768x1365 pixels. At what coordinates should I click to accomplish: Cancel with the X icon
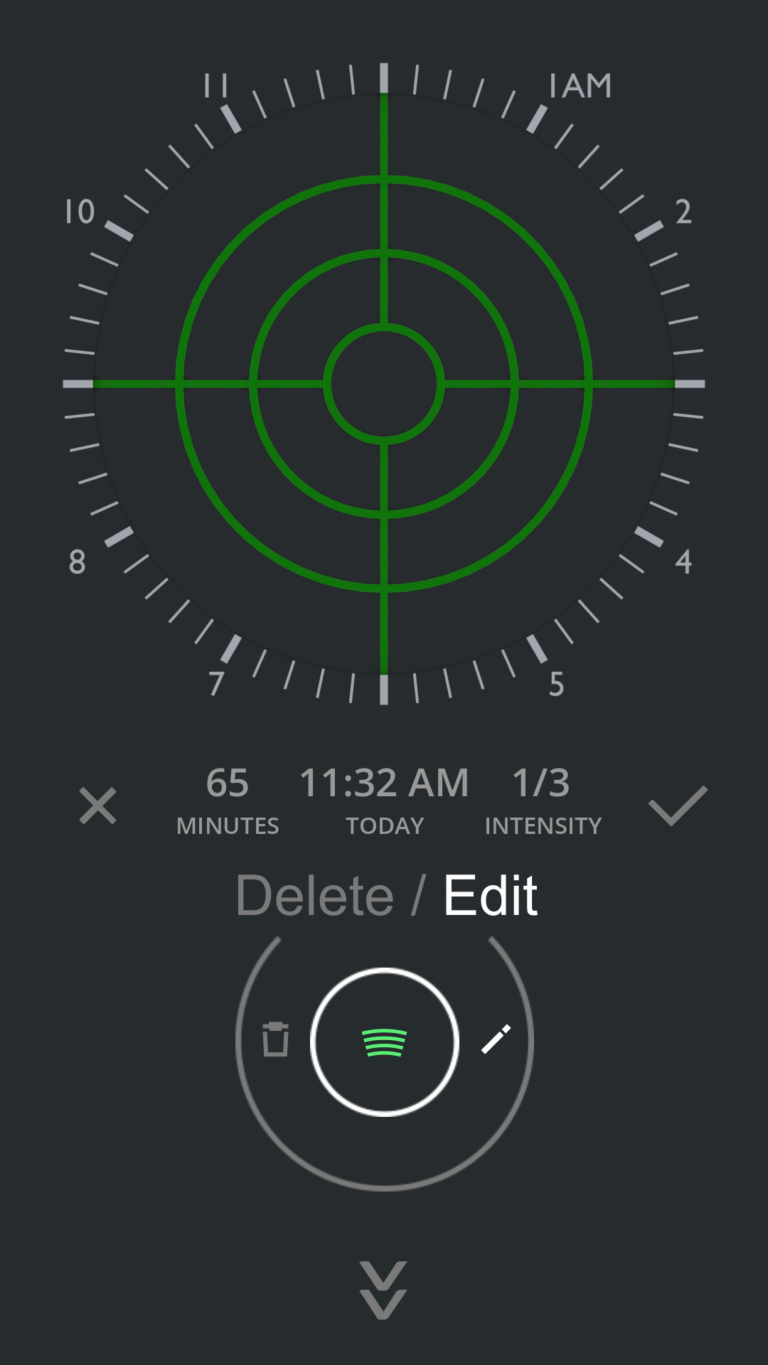98,806
